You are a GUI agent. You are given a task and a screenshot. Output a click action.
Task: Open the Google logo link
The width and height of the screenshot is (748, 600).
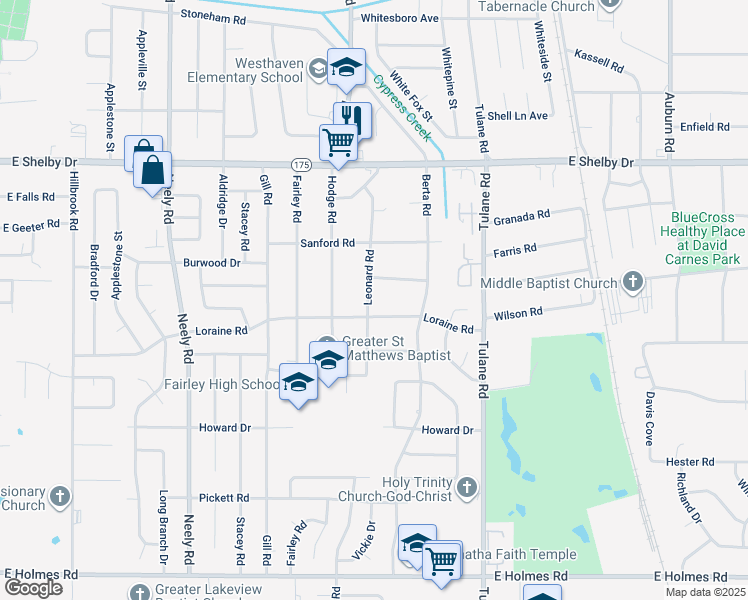pos(33,587)
